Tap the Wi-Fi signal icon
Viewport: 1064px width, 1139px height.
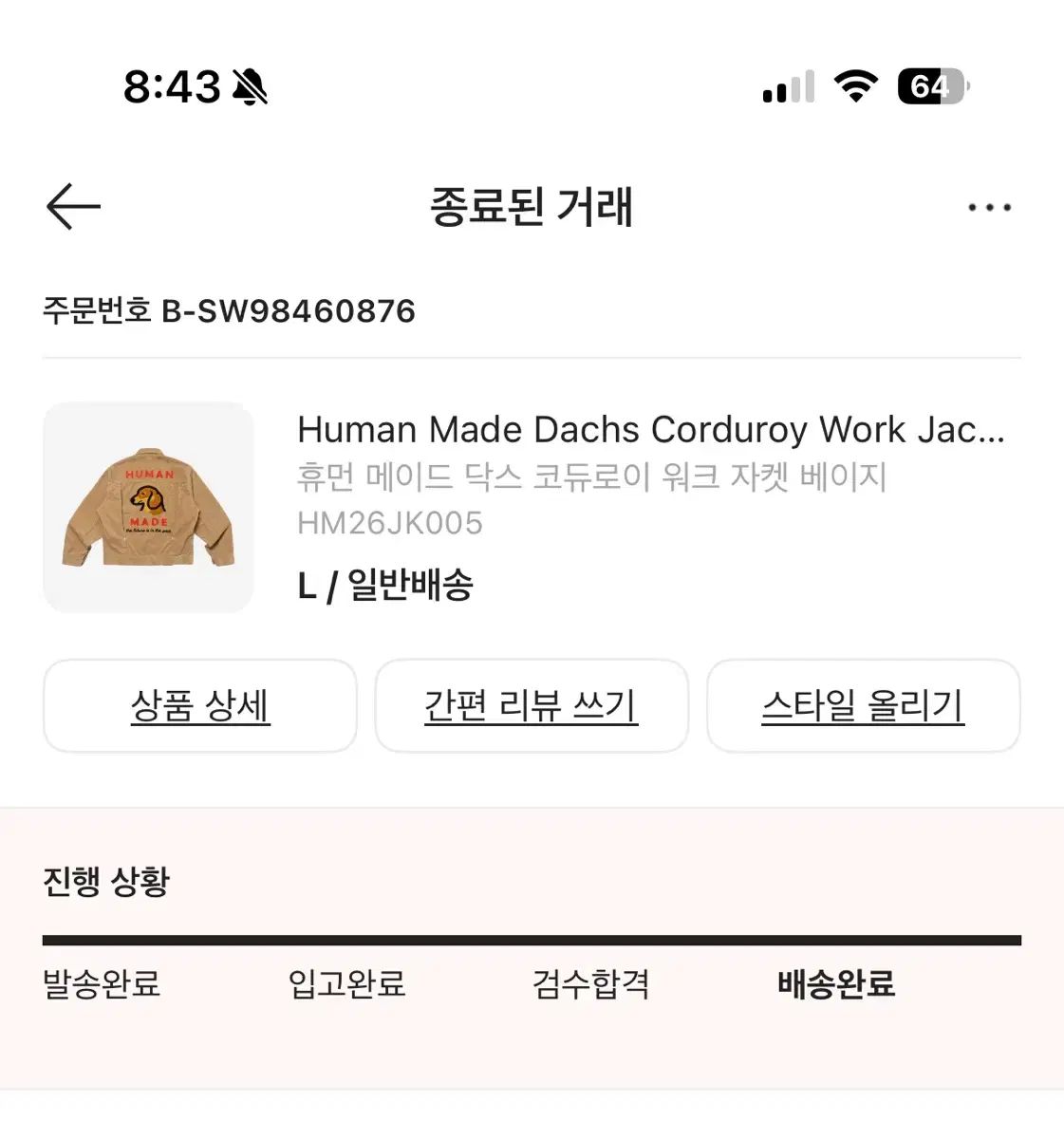852,87
